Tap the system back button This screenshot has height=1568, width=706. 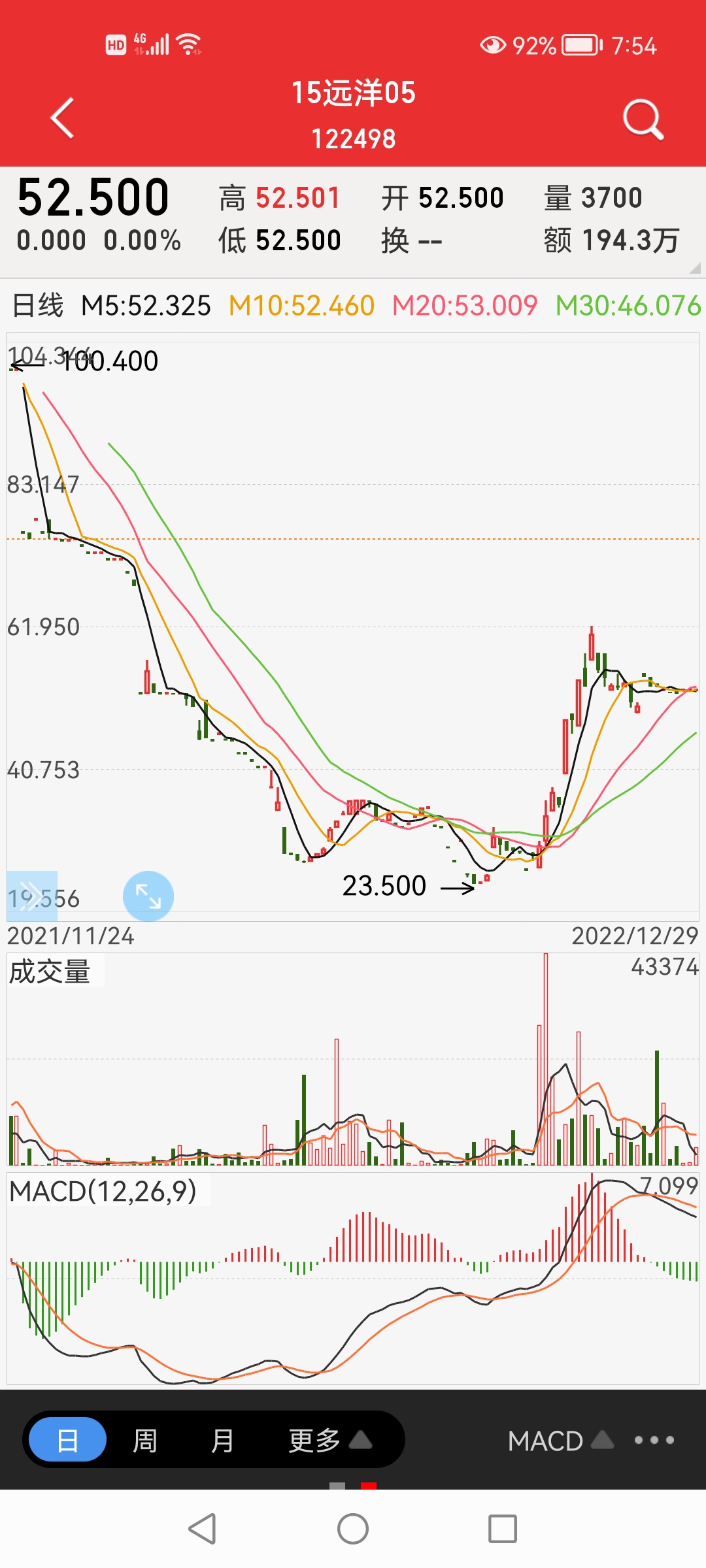point(203,1529)
